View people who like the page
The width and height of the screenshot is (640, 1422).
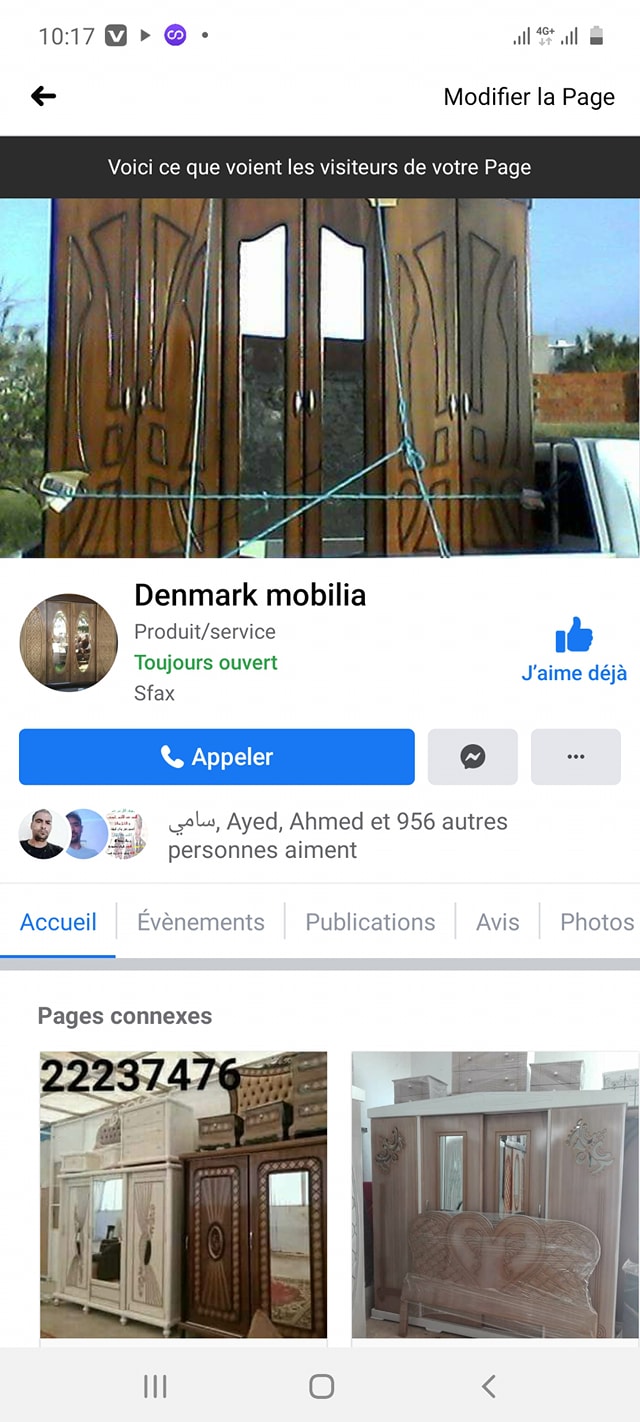(x=264, y=835)
